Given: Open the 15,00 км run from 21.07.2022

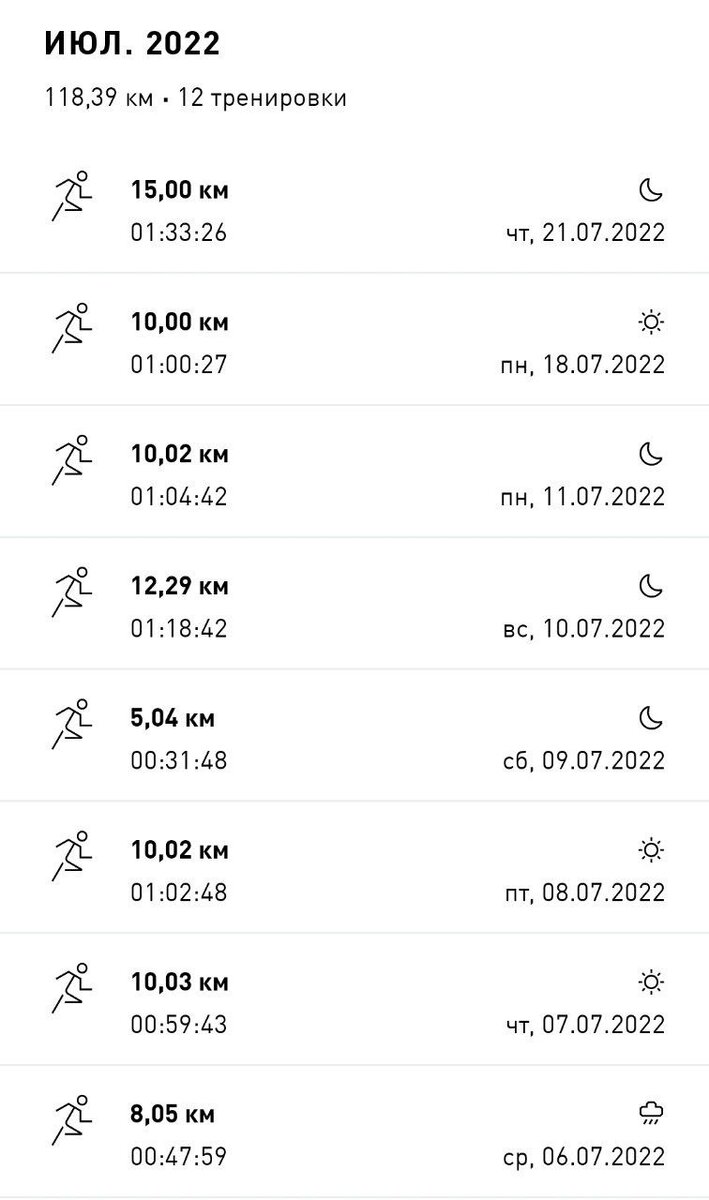Looking at the screenshot, I should 354,210.
